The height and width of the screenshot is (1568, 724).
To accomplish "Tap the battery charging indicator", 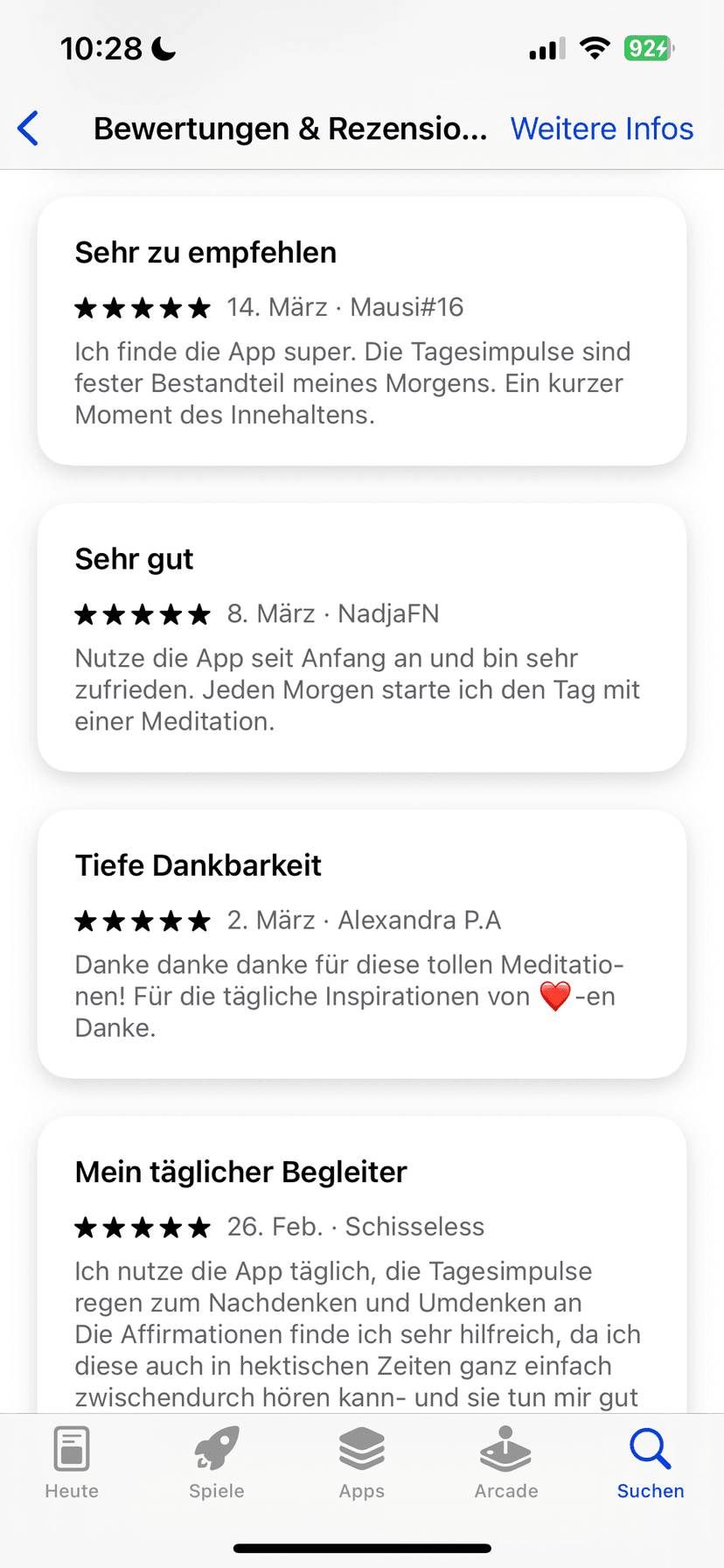I will (648, 49).
